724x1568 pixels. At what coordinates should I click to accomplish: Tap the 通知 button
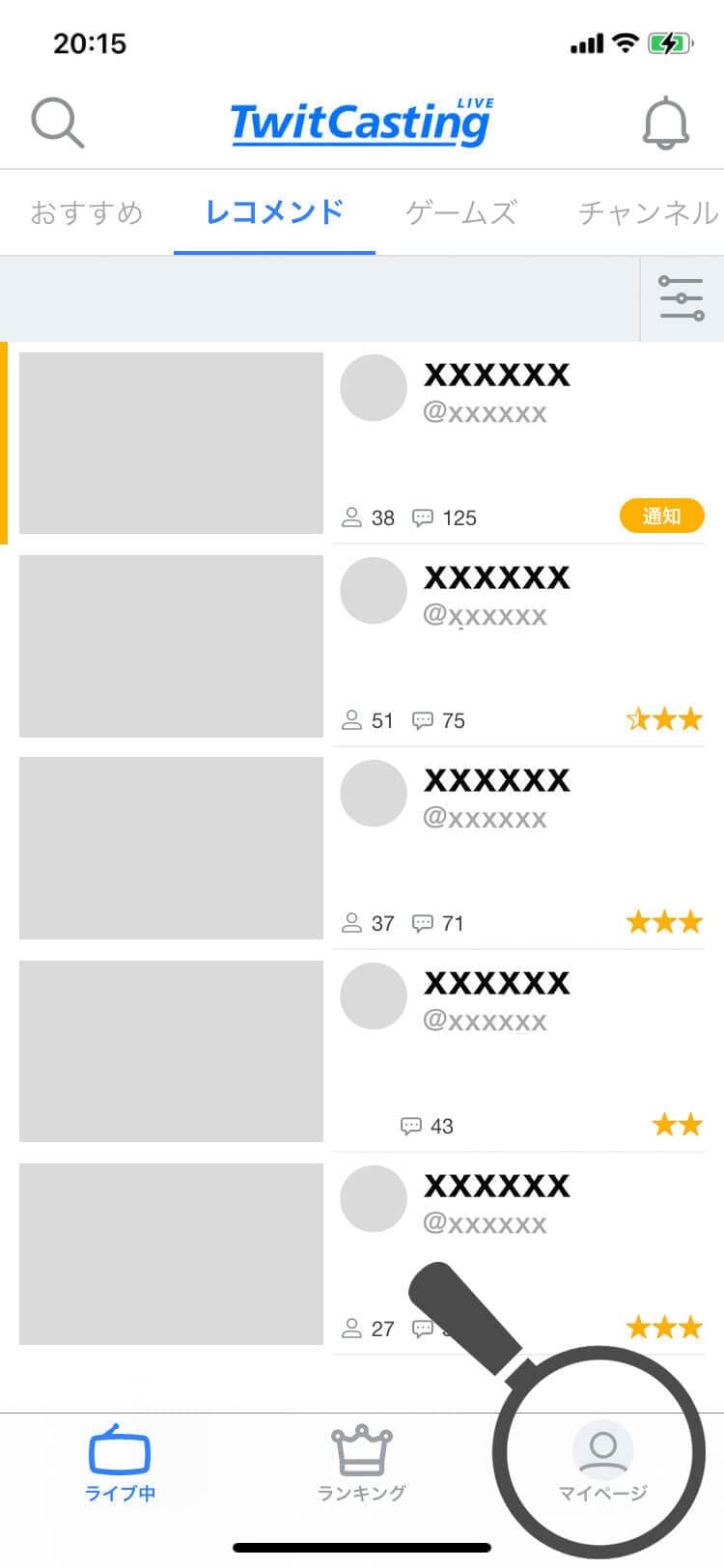(x=661, y=517)
